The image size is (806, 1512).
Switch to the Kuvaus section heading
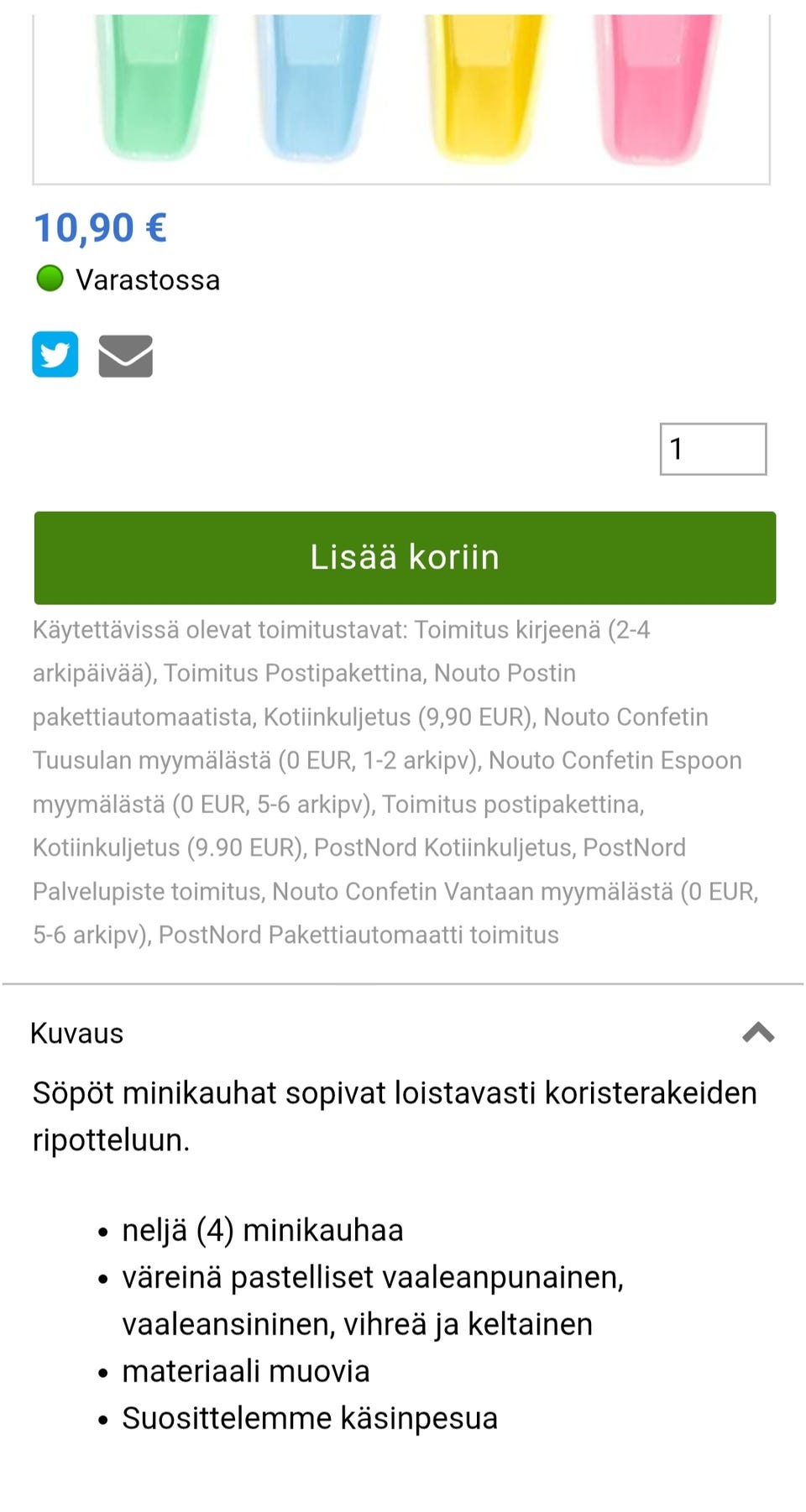pyautogui.click(x=77, y=1034)
